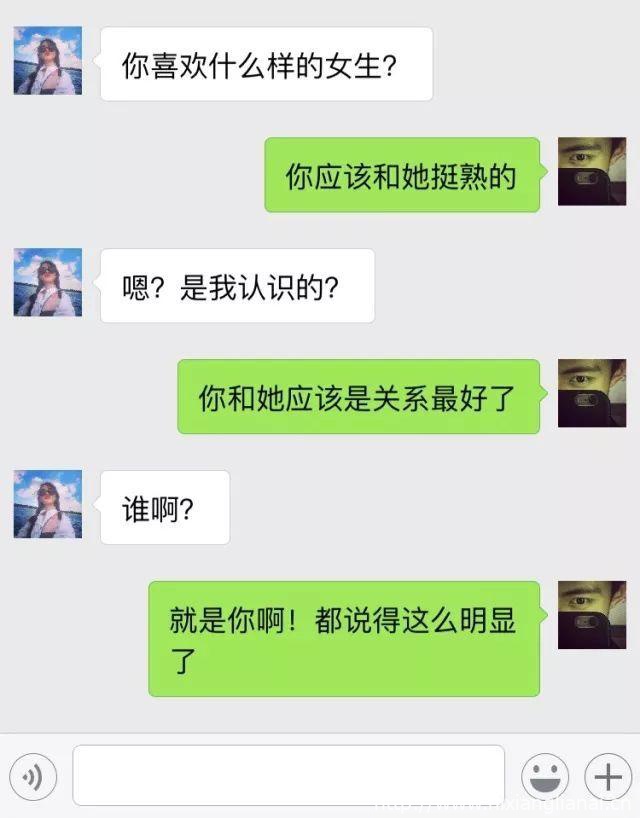Open girl's avatar beside 谁啊？

pos(48,504)
